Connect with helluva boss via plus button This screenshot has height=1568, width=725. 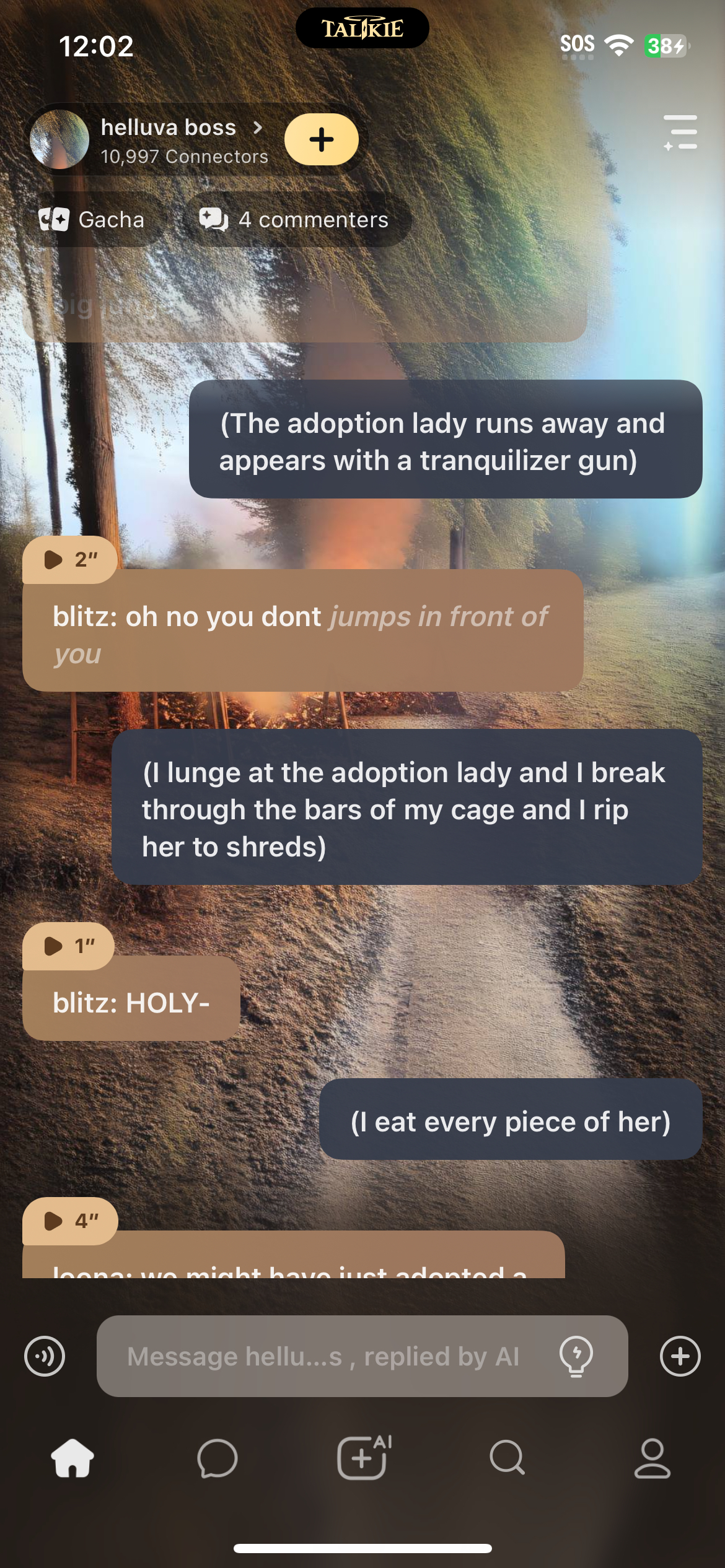coord(321,139)
